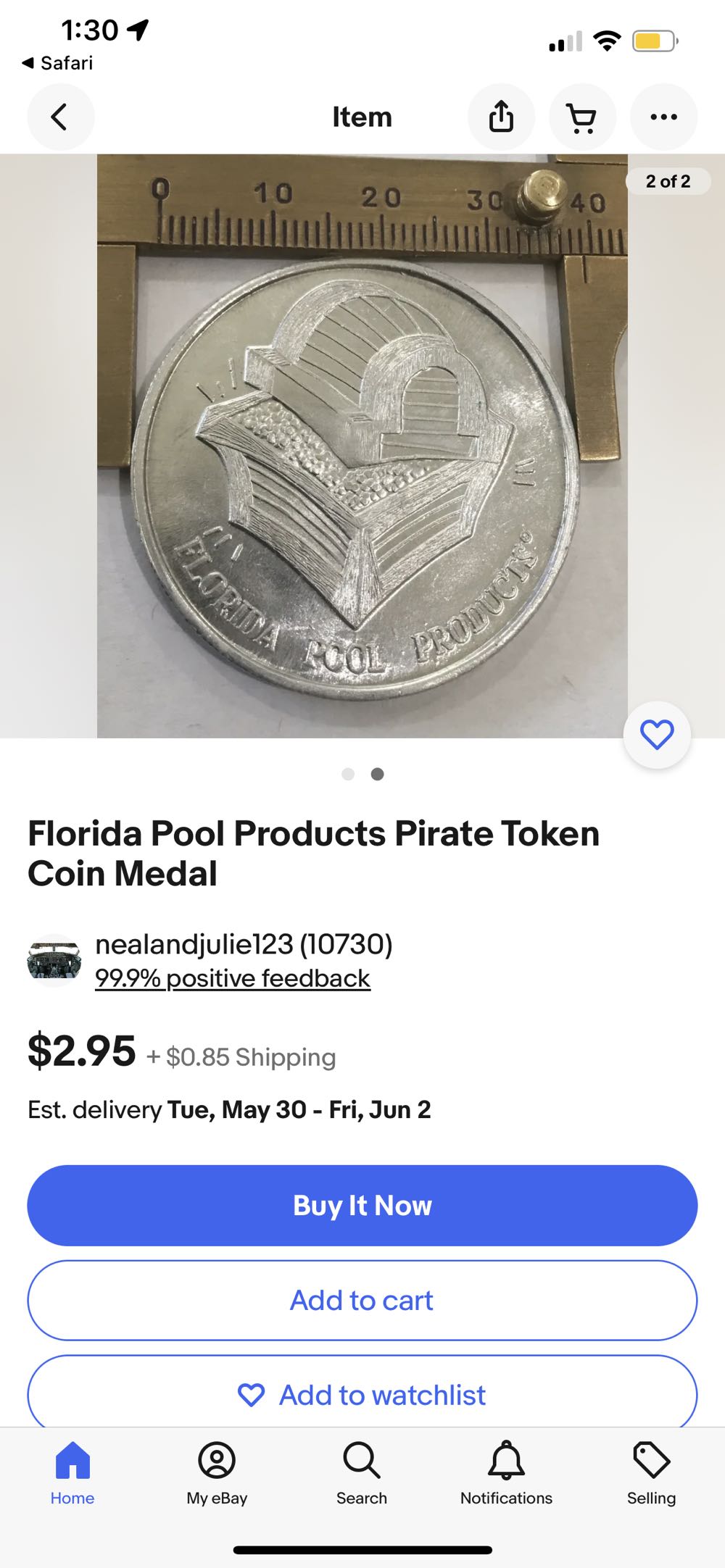The image size is (725, 1568).
Task: Open the share sheet for this item
Action: click(x=501, y=117)
